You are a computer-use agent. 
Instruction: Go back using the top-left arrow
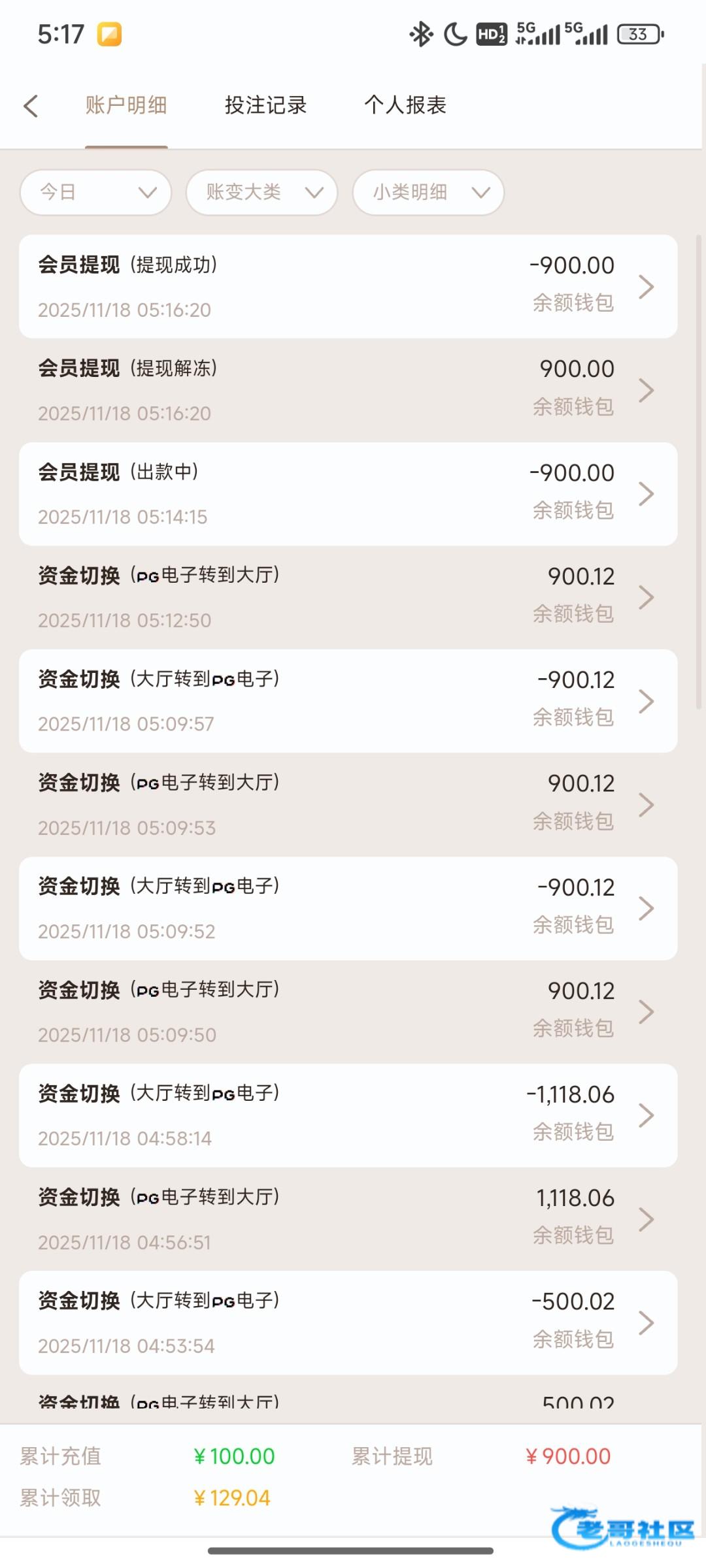31,106
